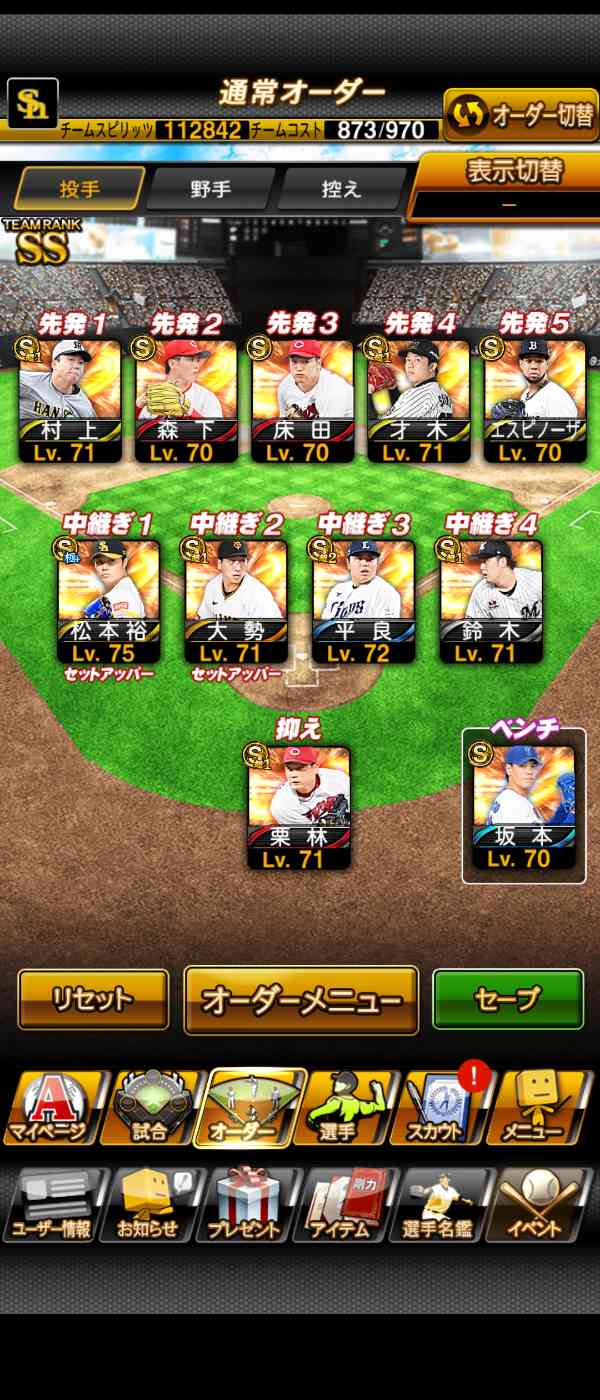600x1400 pixels.
Task: Select starter 森下's player card
Action: [186, 400]
